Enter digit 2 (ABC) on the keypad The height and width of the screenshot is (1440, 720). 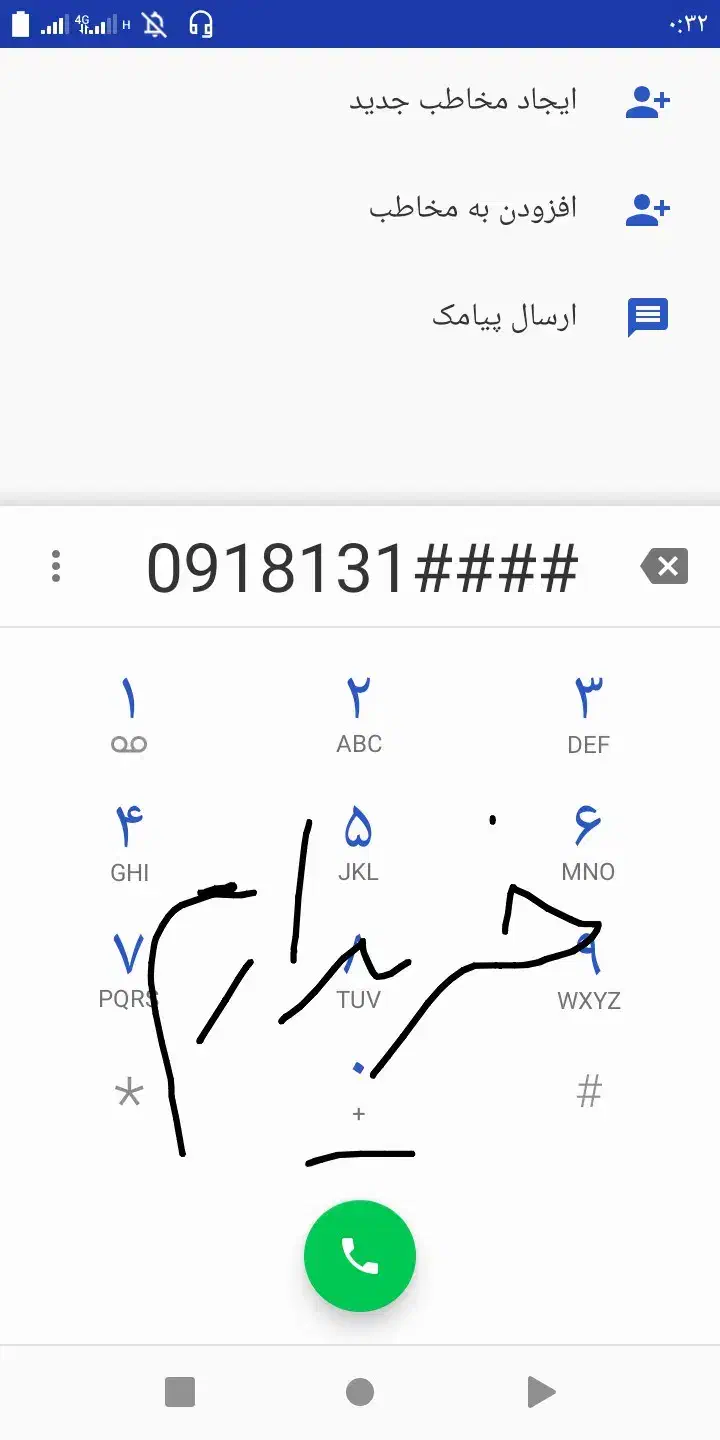[359, 714]
